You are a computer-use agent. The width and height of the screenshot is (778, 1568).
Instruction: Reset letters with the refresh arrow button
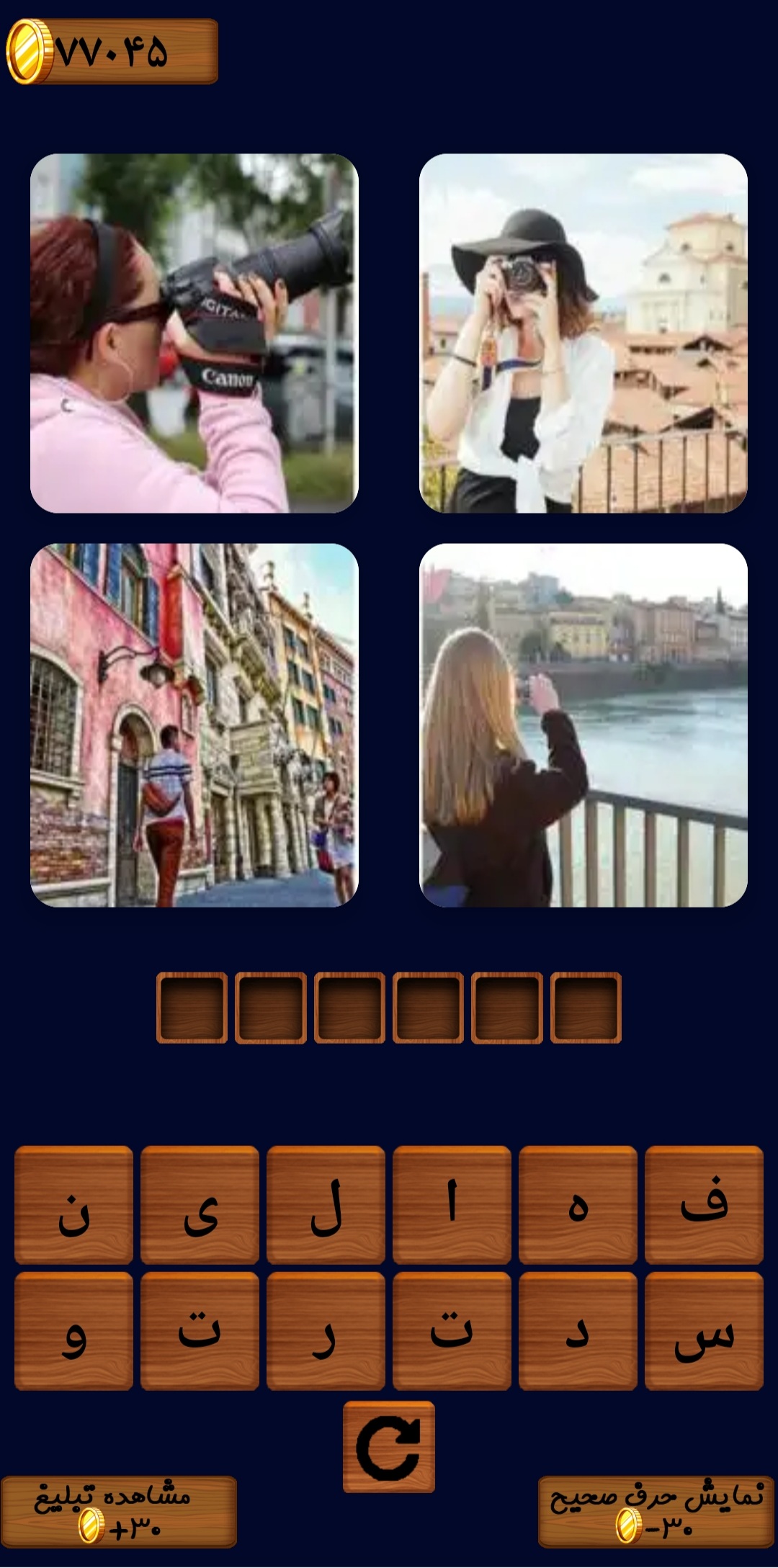pyautogui.click(x=389, y=1446)
